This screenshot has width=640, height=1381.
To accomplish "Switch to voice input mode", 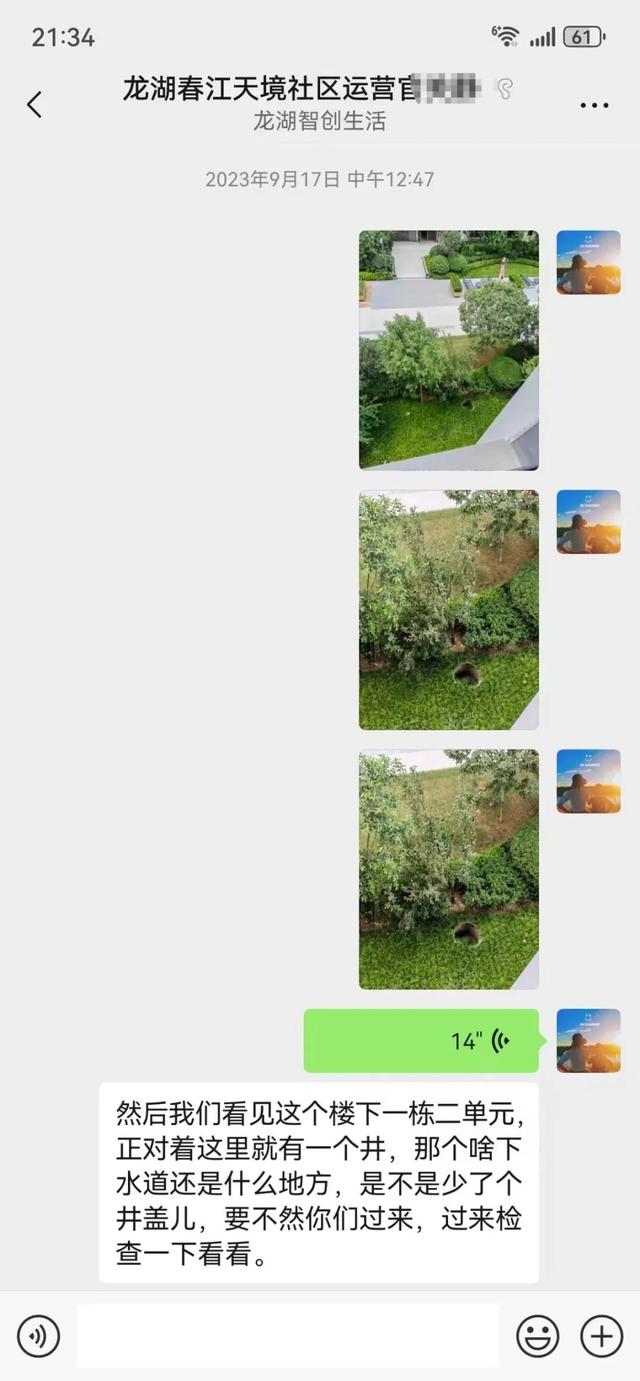I will click(x=38, y=1336).
